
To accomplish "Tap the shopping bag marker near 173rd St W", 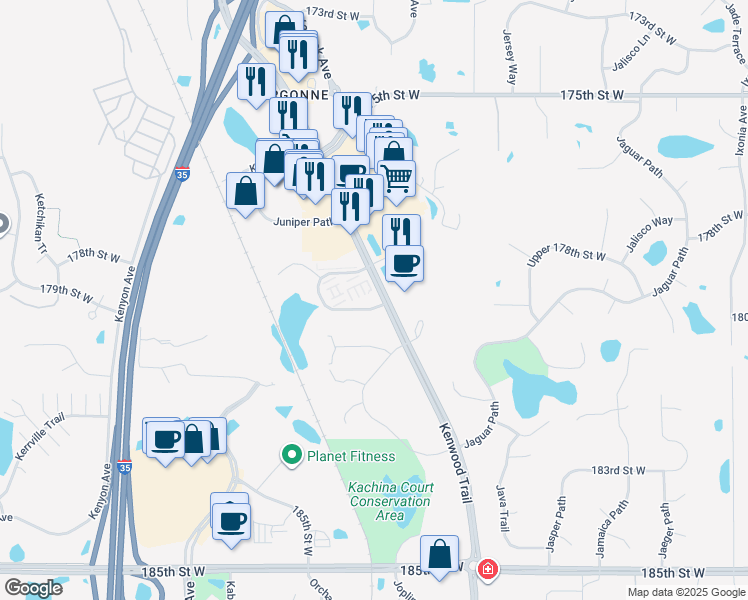I will pyautogui.click(x=284, y=29).
